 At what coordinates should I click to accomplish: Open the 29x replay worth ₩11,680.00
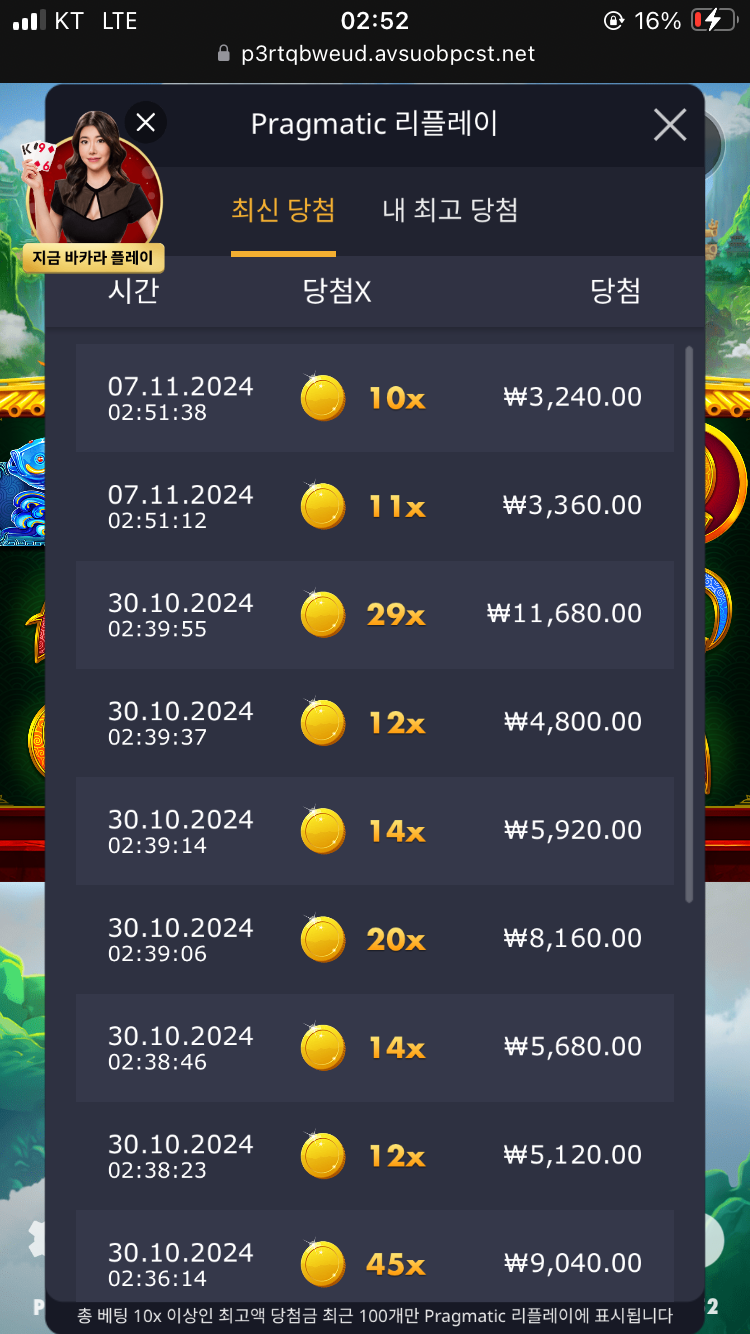coord(374,614)
